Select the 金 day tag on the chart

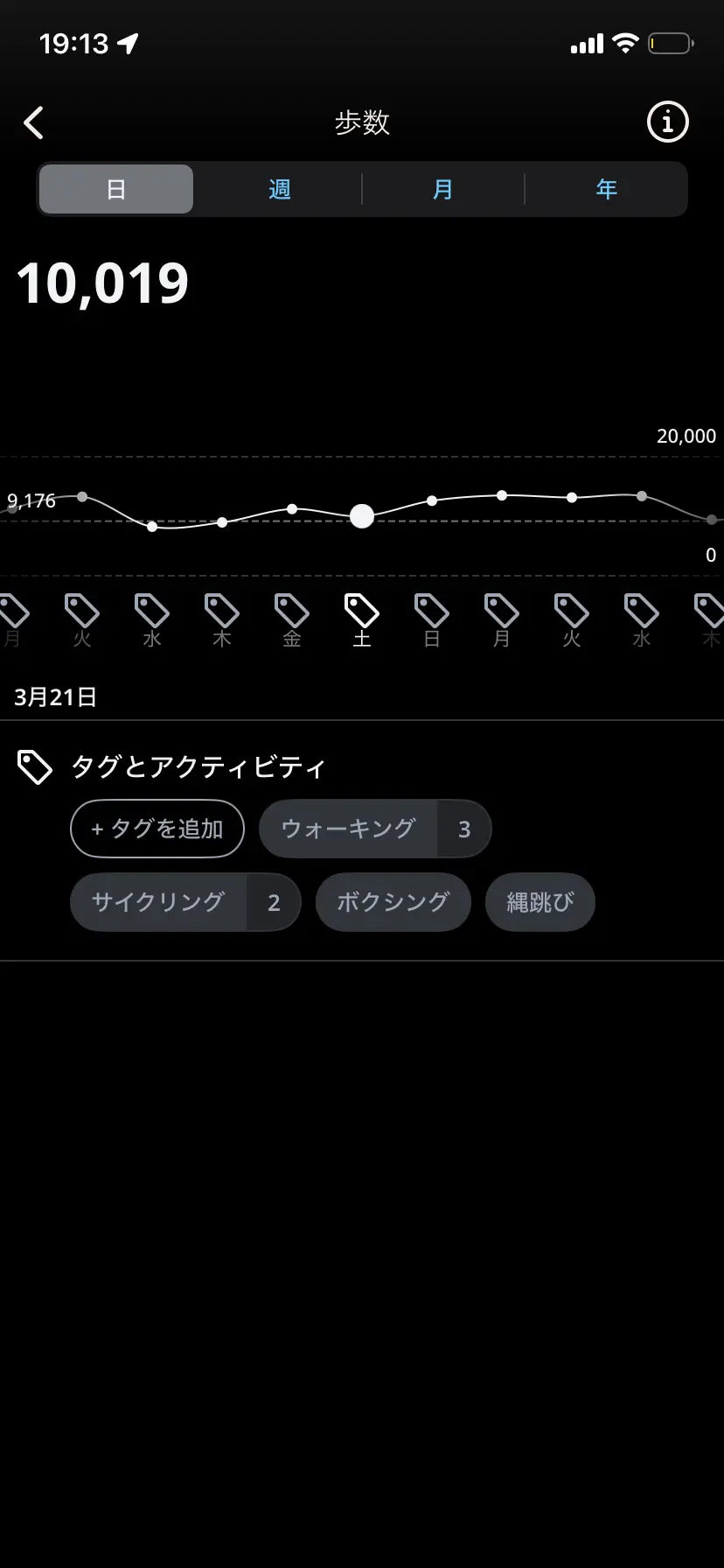(x=292, y=620)
